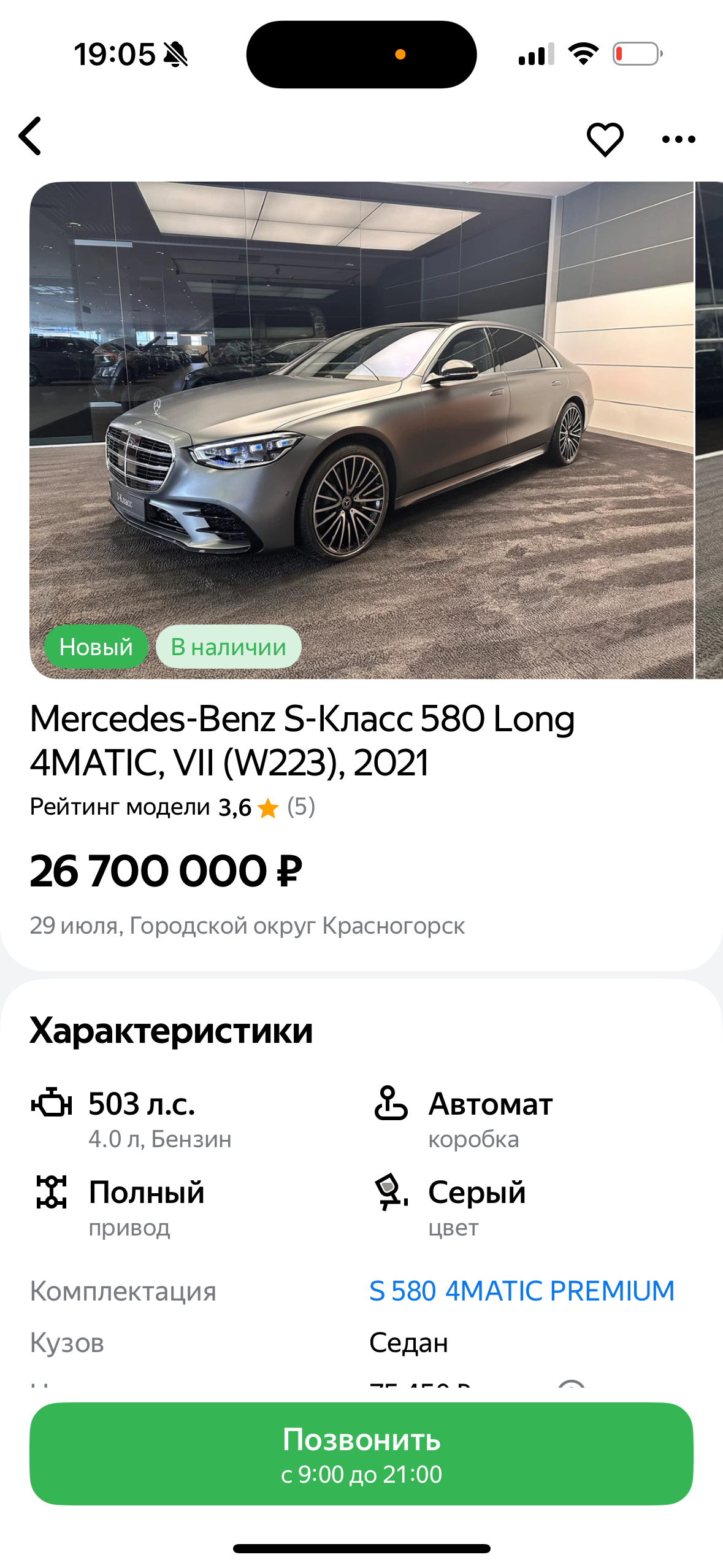This screenshot has width=723, height=1568.
Task: Add this Mercedes listing to favorites
Action: pyautogui.click(x=605, y=139)
